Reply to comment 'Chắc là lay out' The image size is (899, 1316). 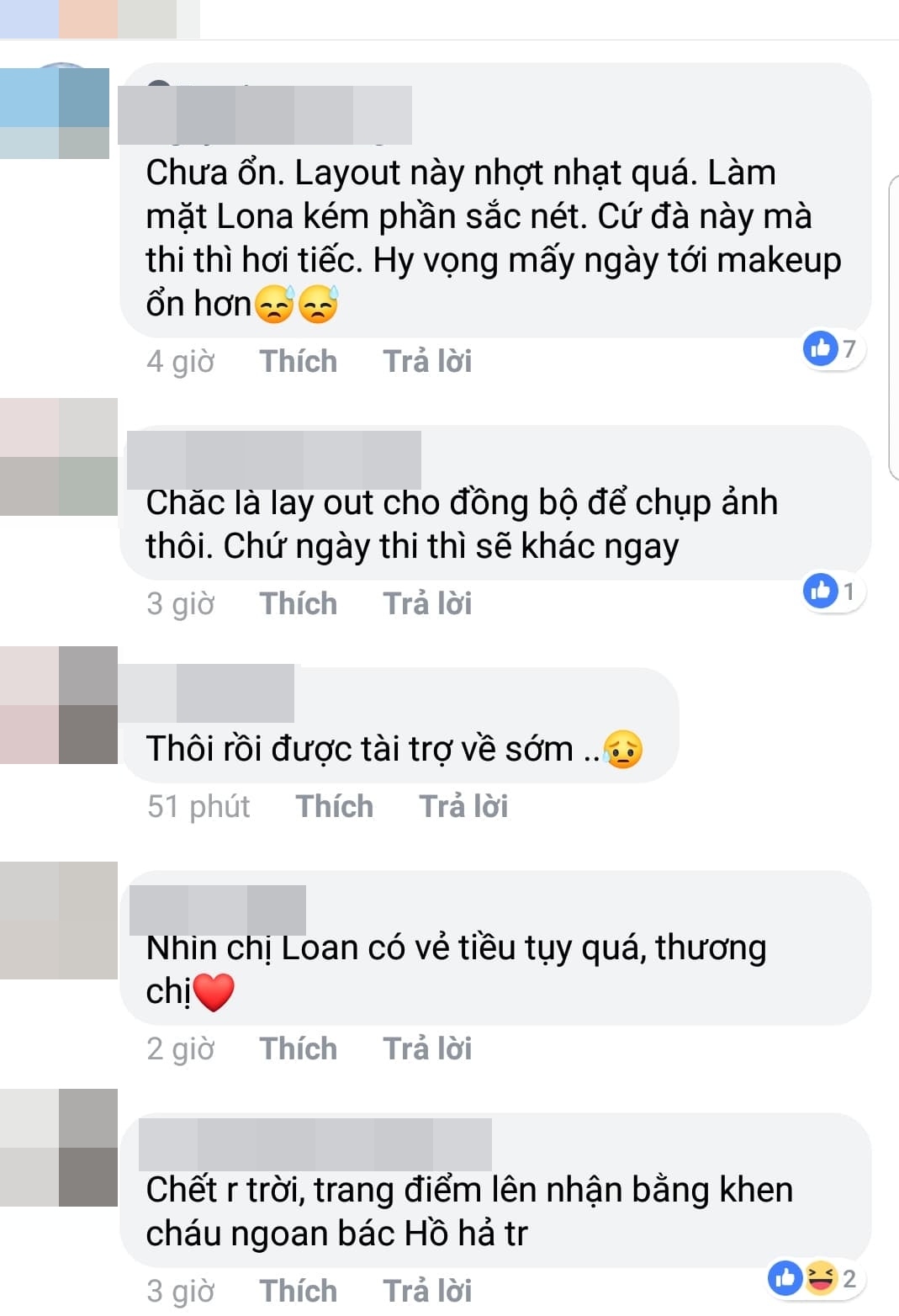[427, 603]
